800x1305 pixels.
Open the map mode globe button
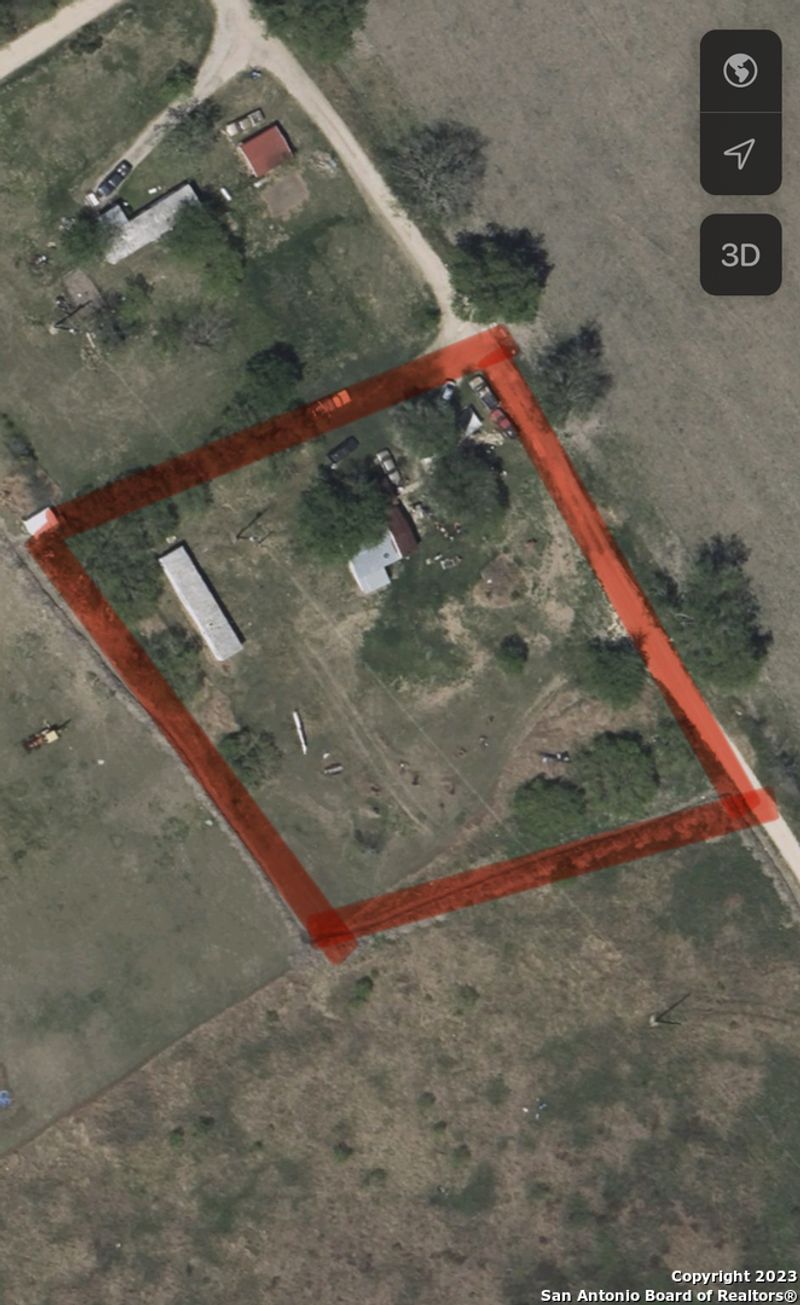740,71
